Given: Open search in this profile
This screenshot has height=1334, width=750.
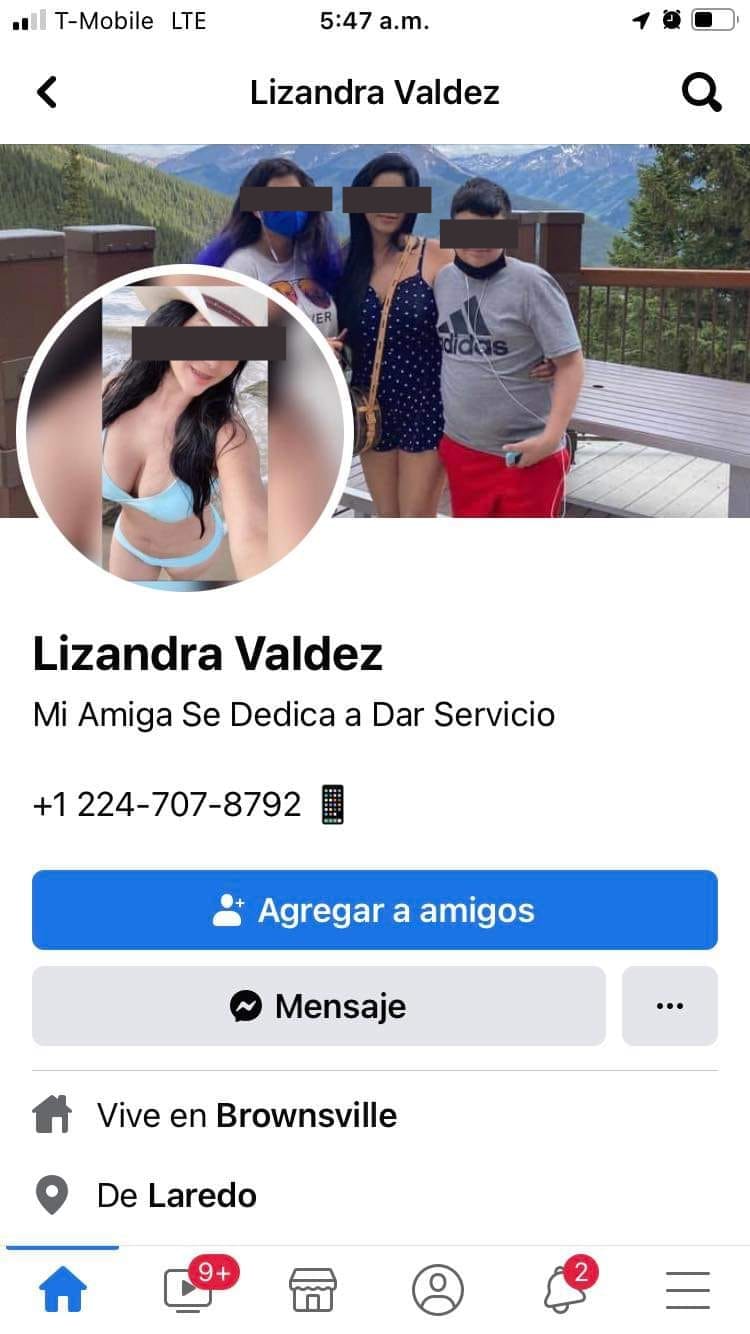Looking at the screenshot, I should click(x=701, y=93).
